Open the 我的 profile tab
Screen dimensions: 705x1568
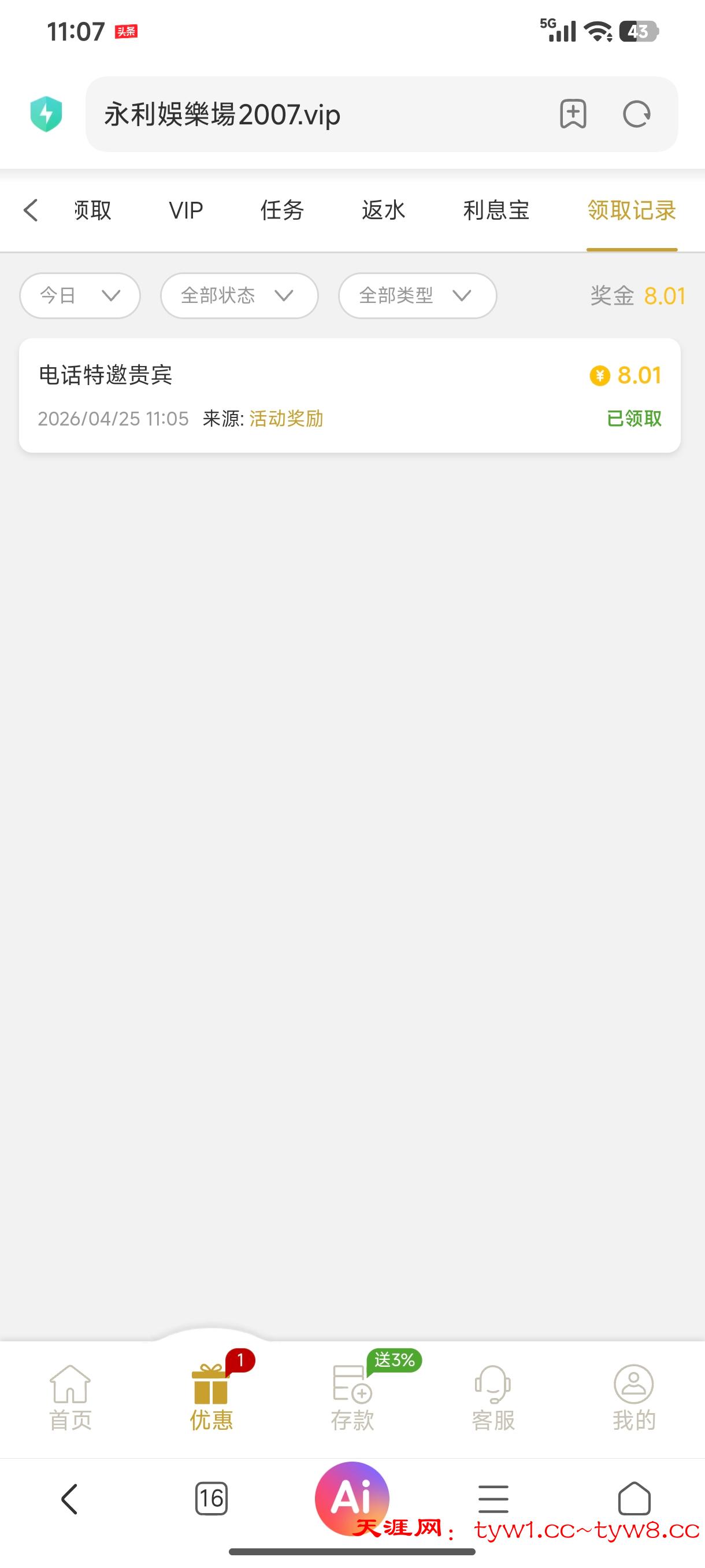(x=634, y=1397)
